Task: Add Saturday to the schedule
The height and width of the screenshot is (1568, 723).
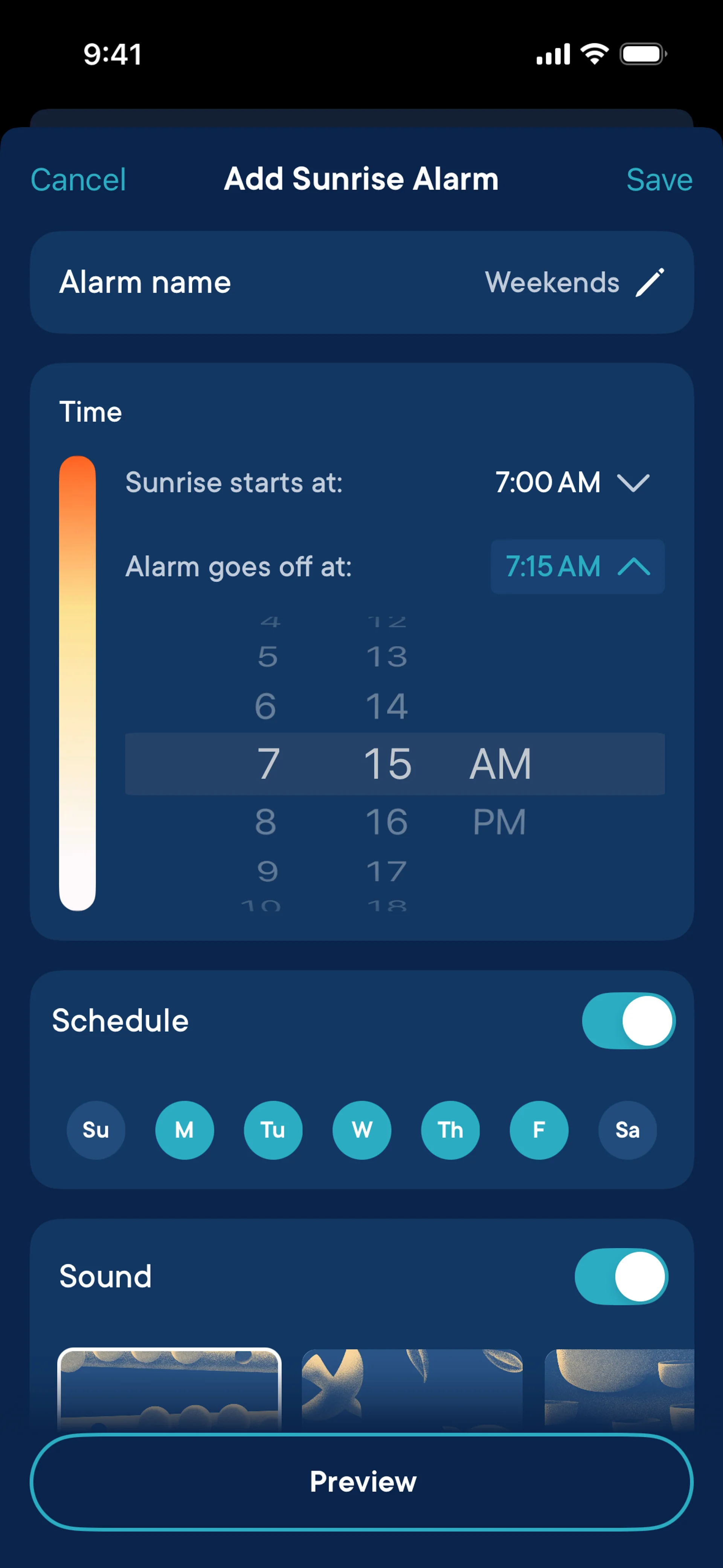Action: pos(627,1130)
